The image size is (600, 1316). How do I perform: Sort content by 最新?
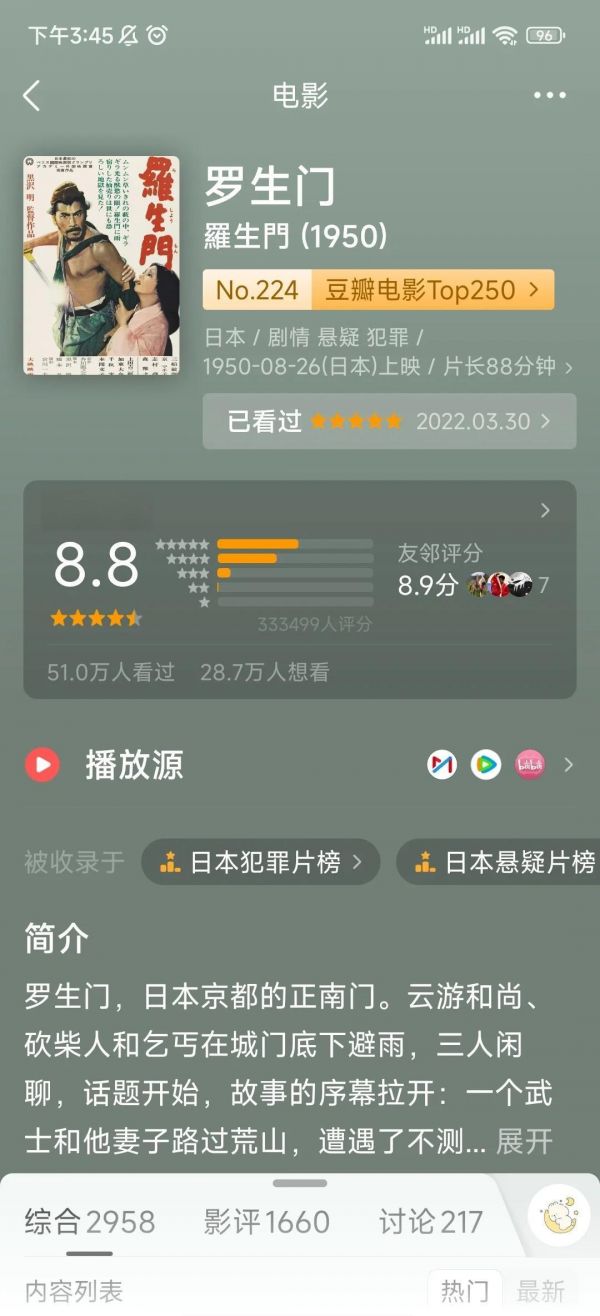click(541, 1290)
